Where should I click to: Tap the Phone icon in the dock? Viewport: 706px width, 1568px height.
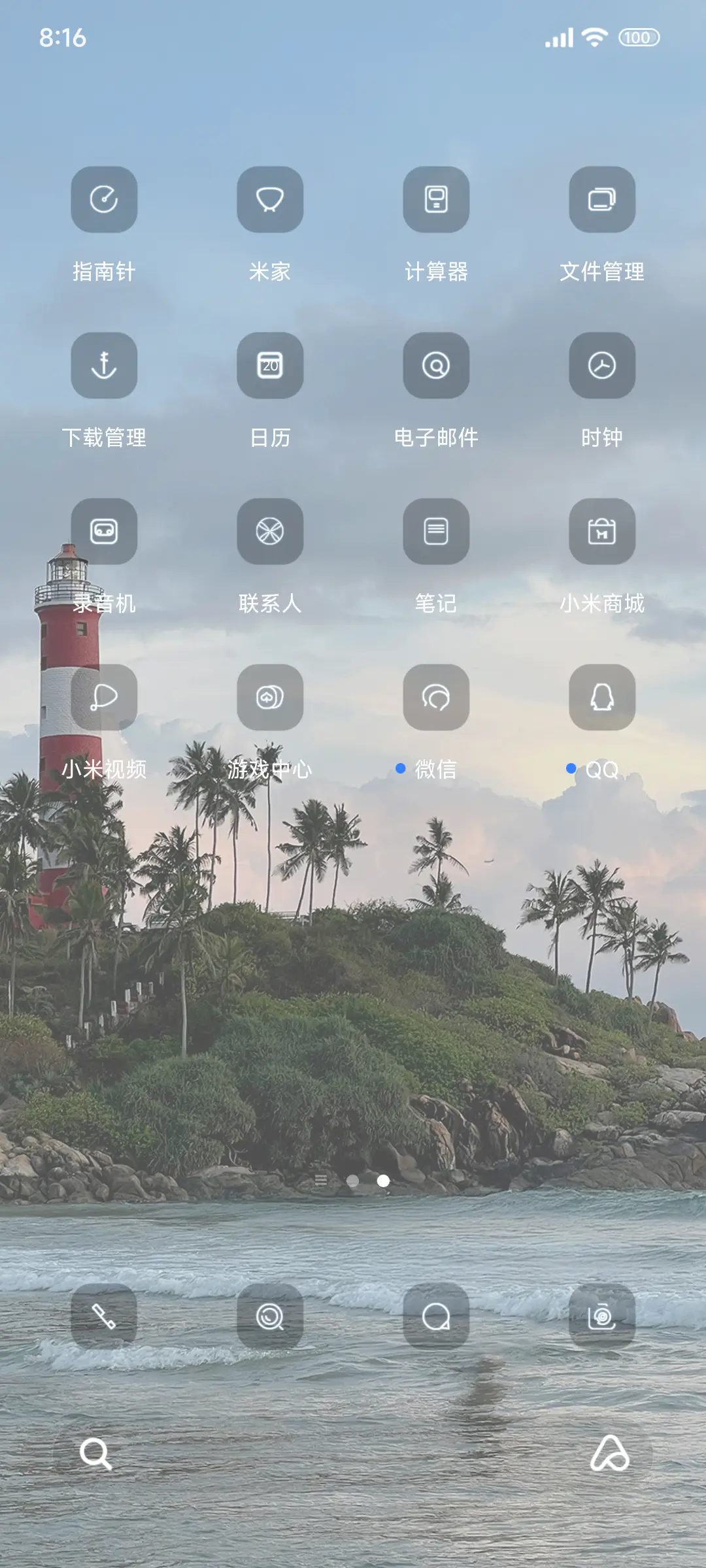pyautogui.click(x=105, y=1315)
